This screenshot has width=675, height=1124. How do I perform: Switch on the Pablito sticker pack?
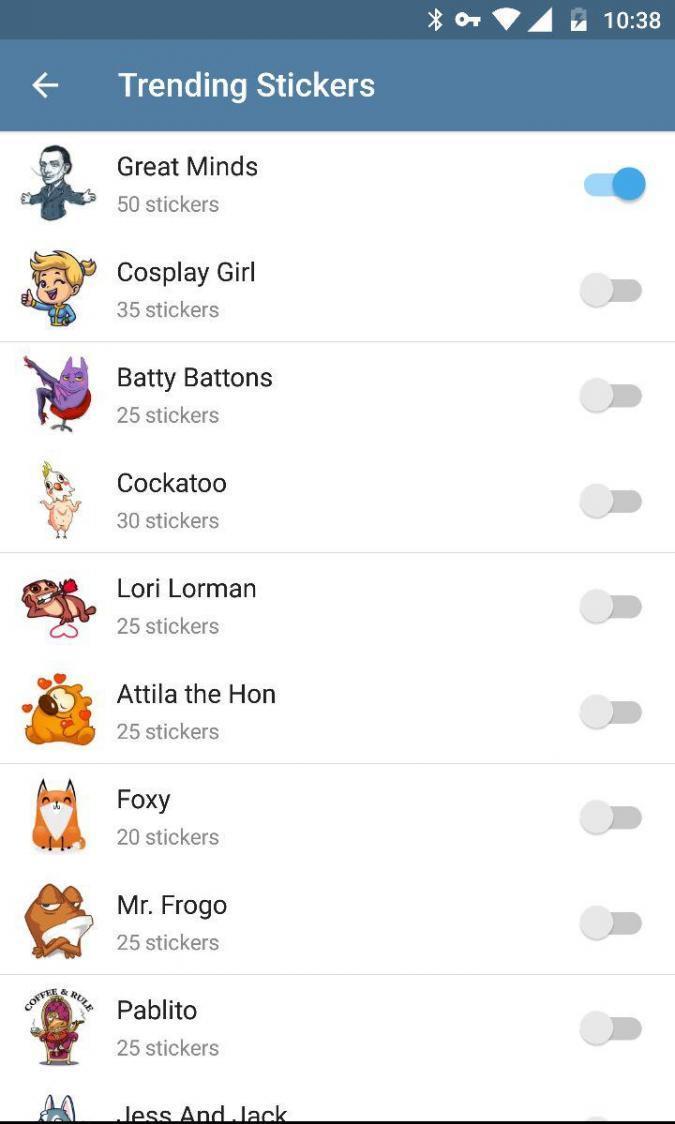[x=611, y=1028]
